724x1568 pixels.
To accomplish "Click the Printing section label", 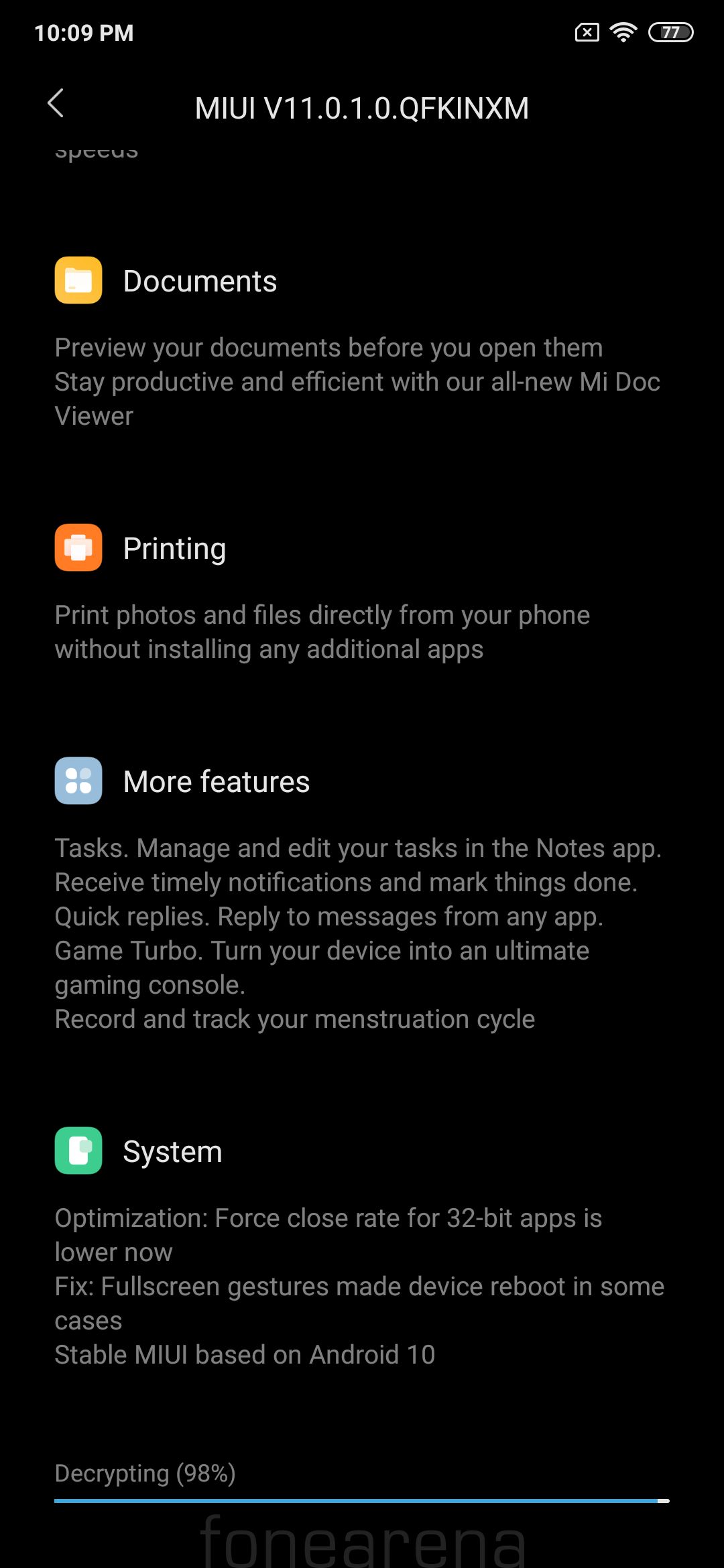I will coord(174,547).
